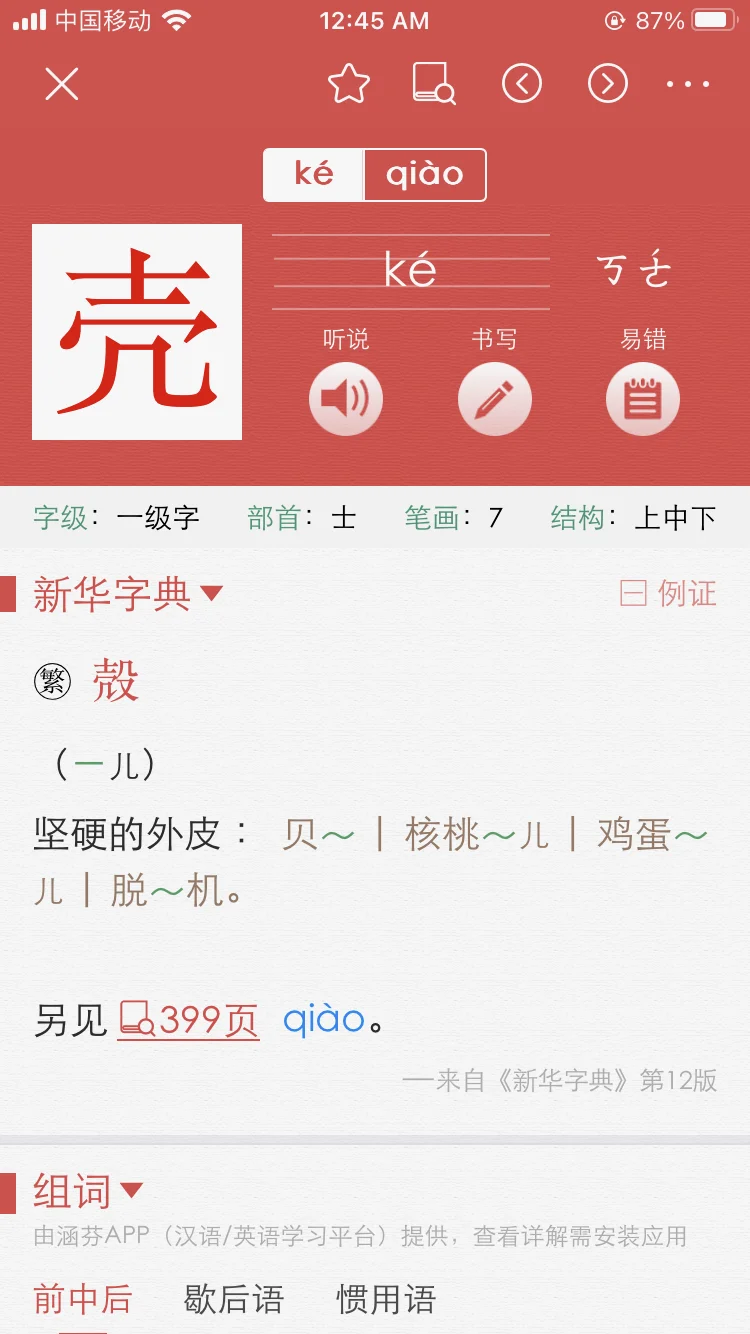This screenshot has height=1334, width=750.
Task: Toggle the 例证 examples display
Action: pos(669,594)
